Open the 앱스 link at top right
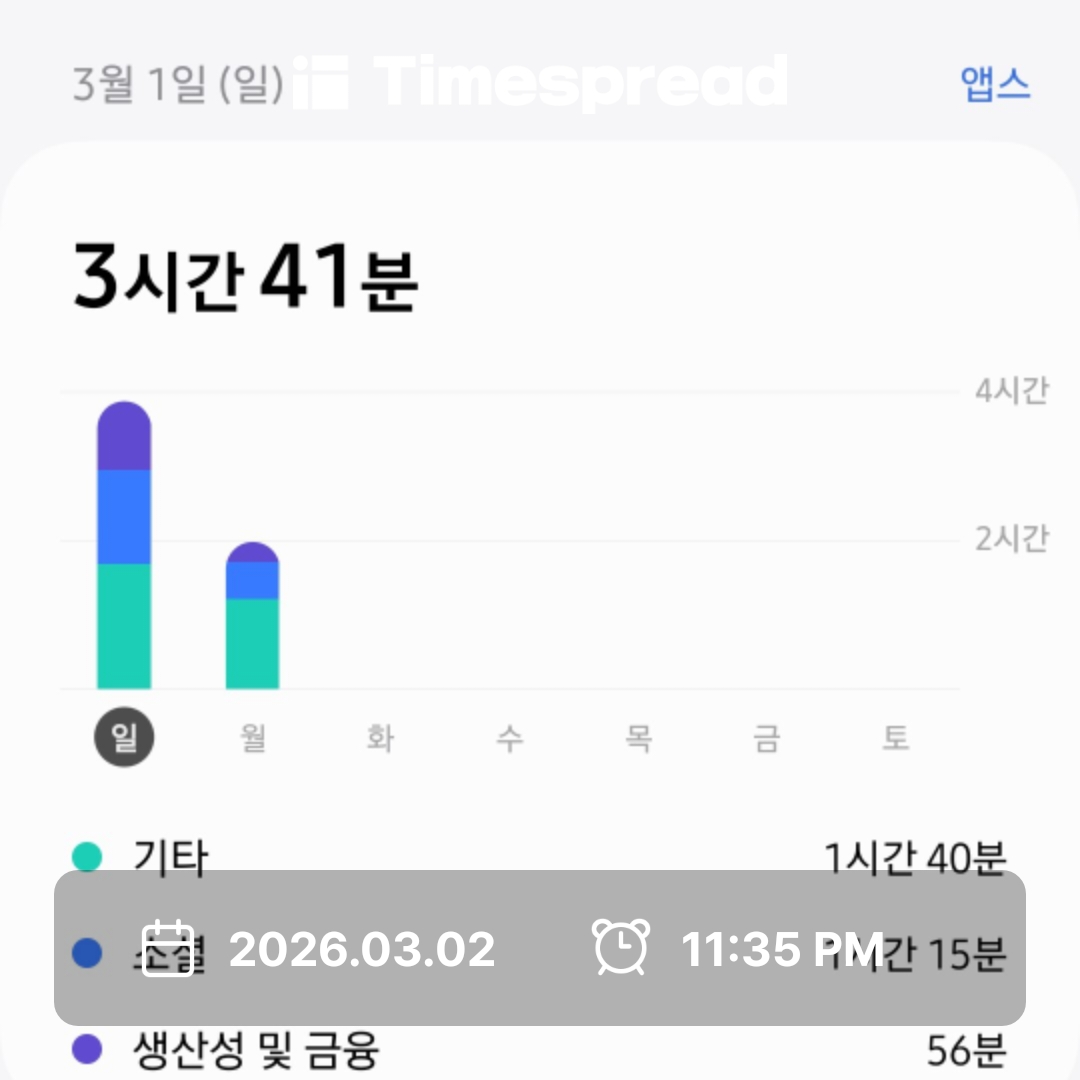This screenshot has height=1080, width=1080. [x=995, y=85]
